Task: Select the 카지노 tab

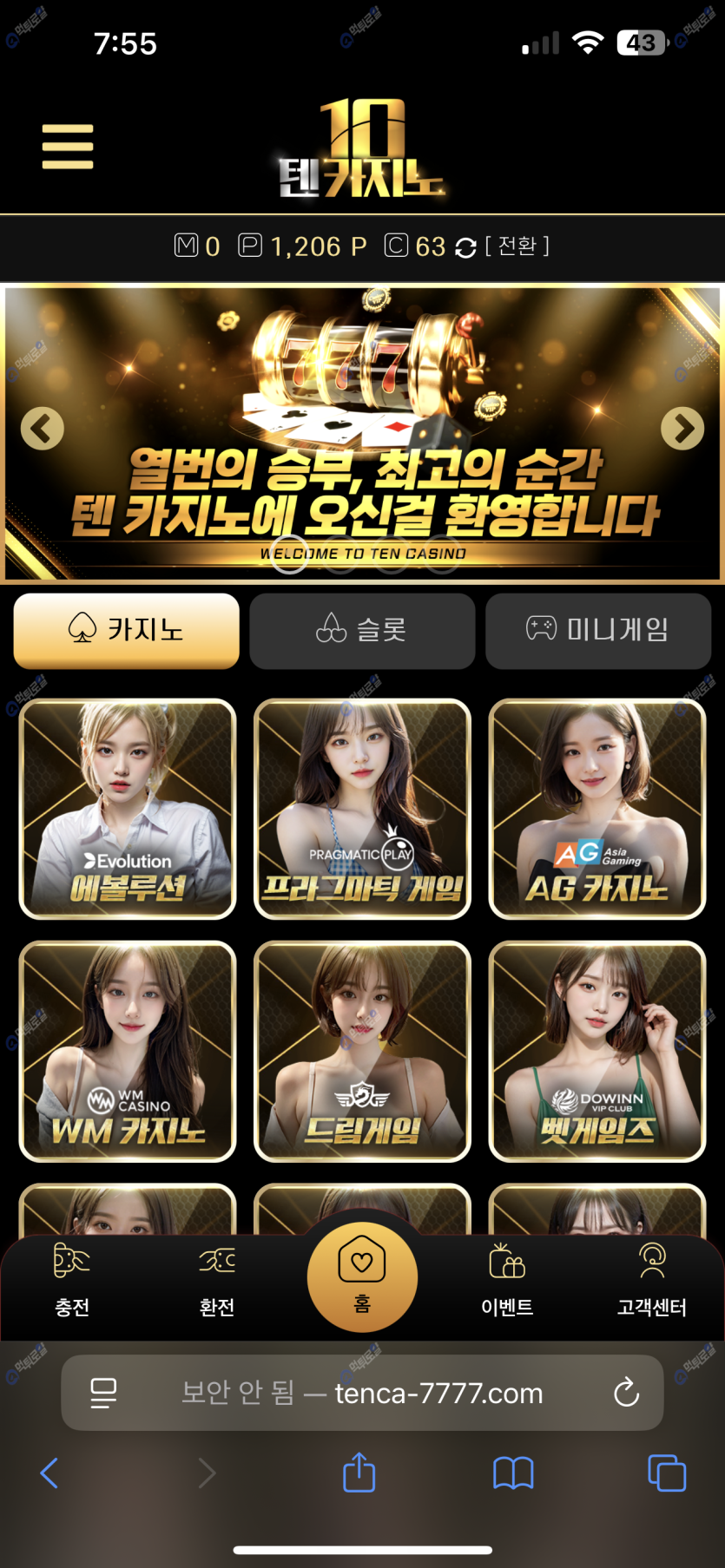Action: (x=127, y=630)
